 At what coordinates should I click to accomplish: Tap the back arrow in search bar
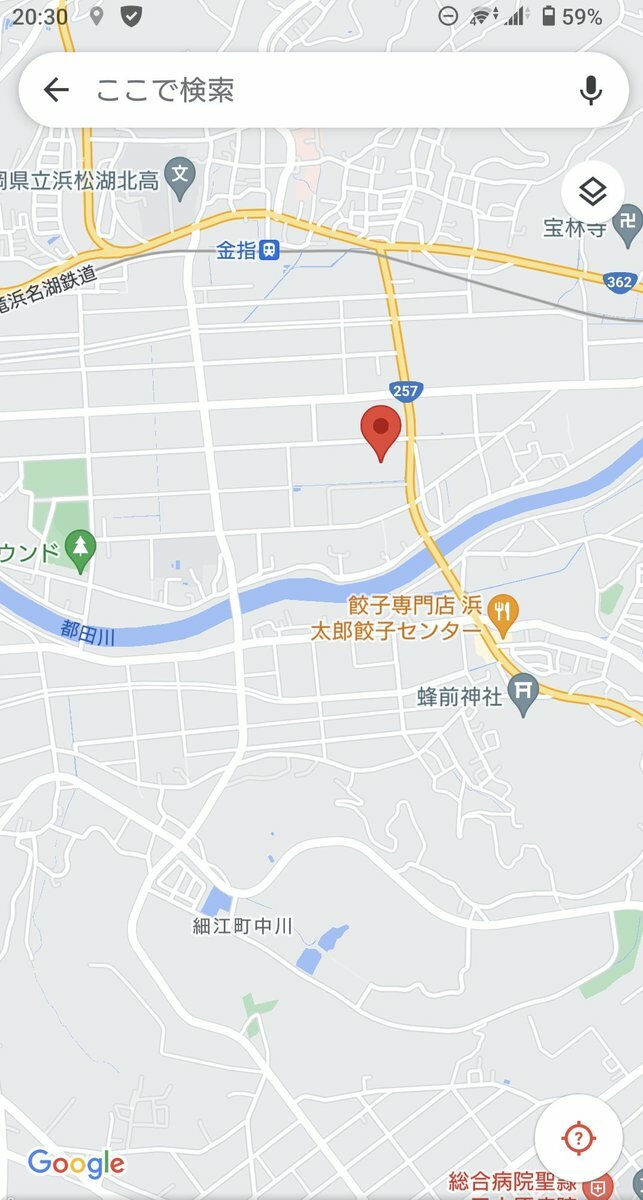pyautogui.click(x=56, y=91)
